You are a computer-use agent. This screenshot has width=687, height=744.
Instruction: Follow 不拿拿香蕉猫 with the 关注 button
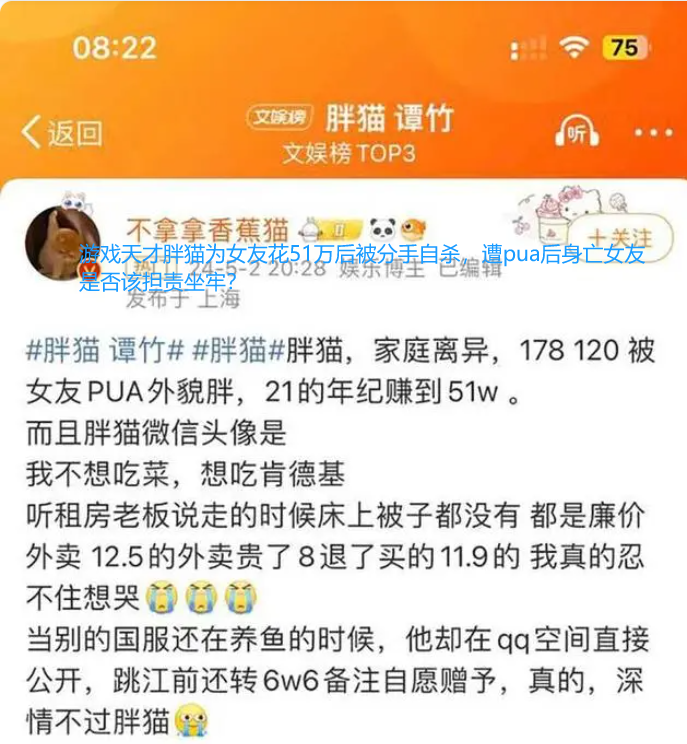pos(617,238)
